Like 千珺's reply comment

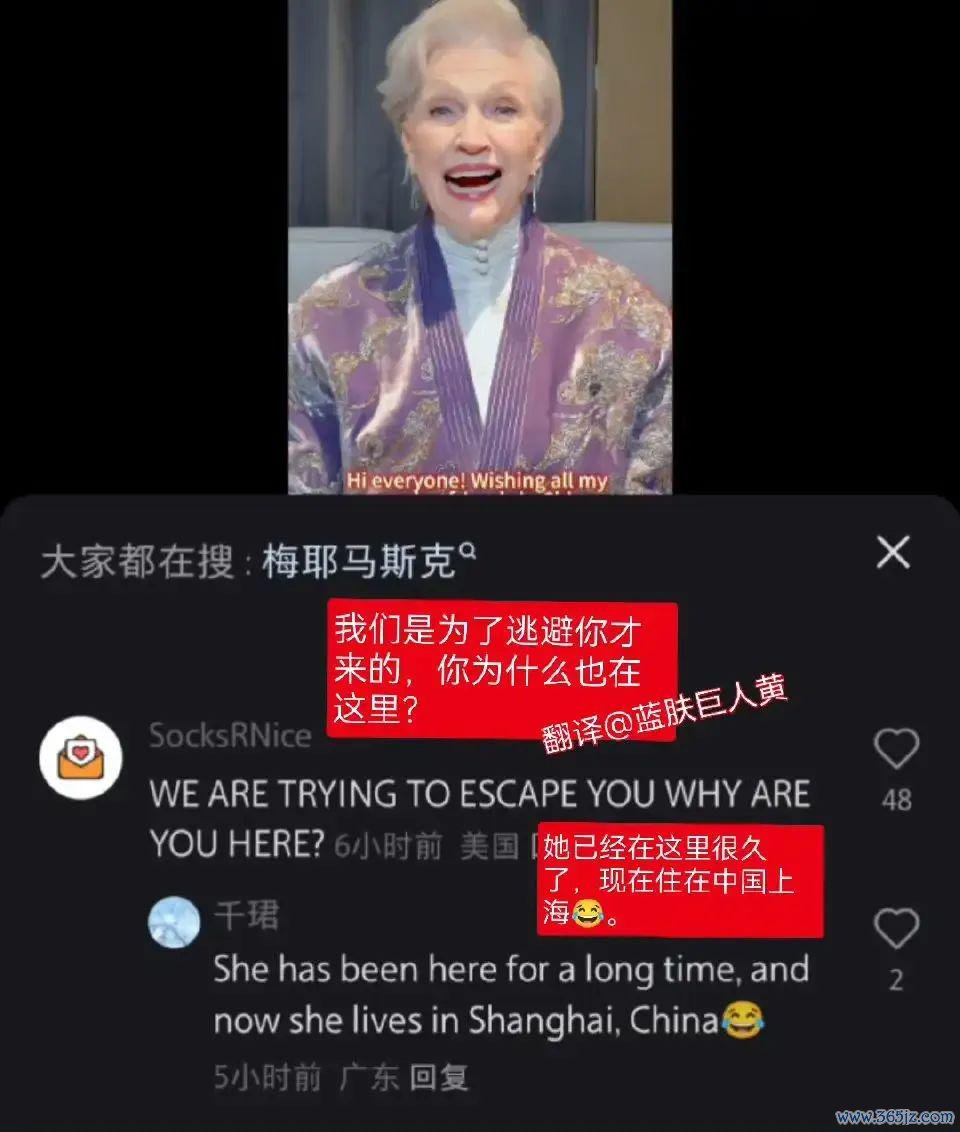coord(896,930)
